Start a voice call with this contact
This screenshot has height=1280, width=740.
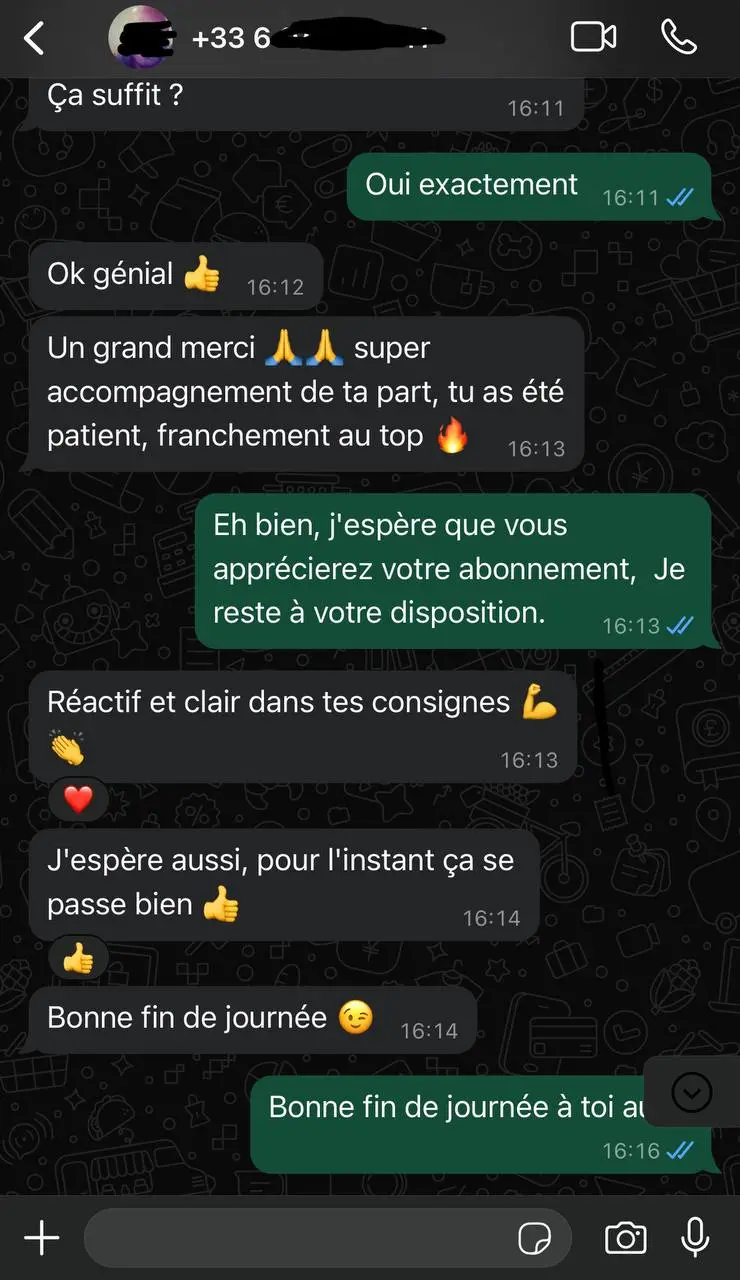pos(679,38)
